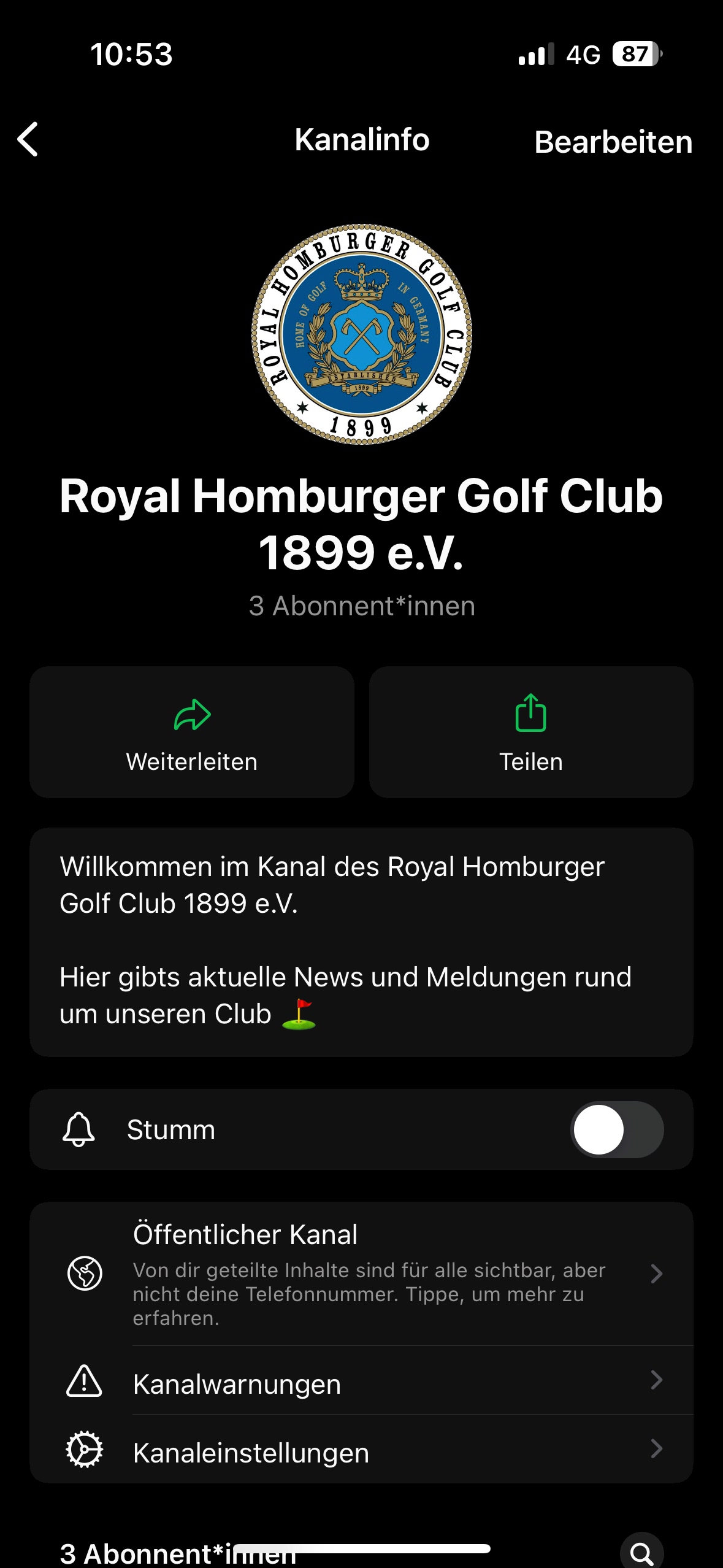Open Kanaleinstellungen

click(x=362, y=1450)
